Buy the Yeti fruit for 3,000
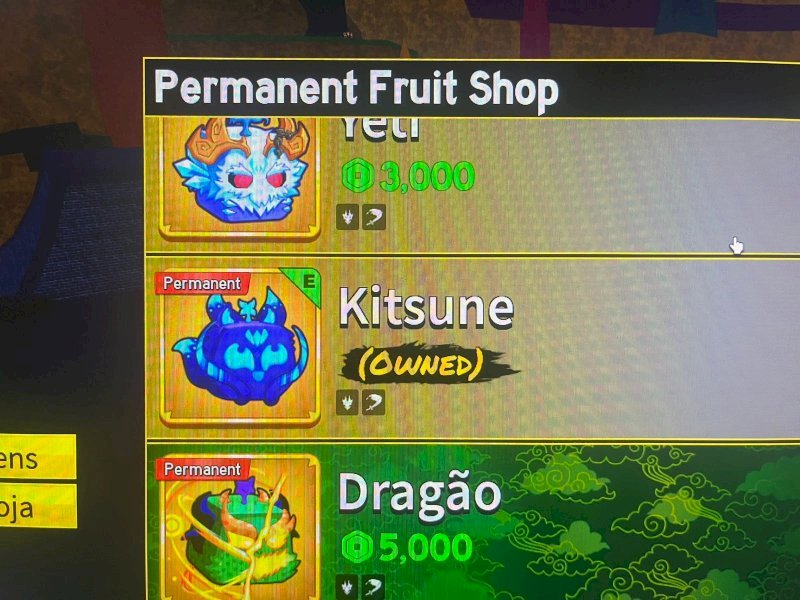 coord(408,176)
